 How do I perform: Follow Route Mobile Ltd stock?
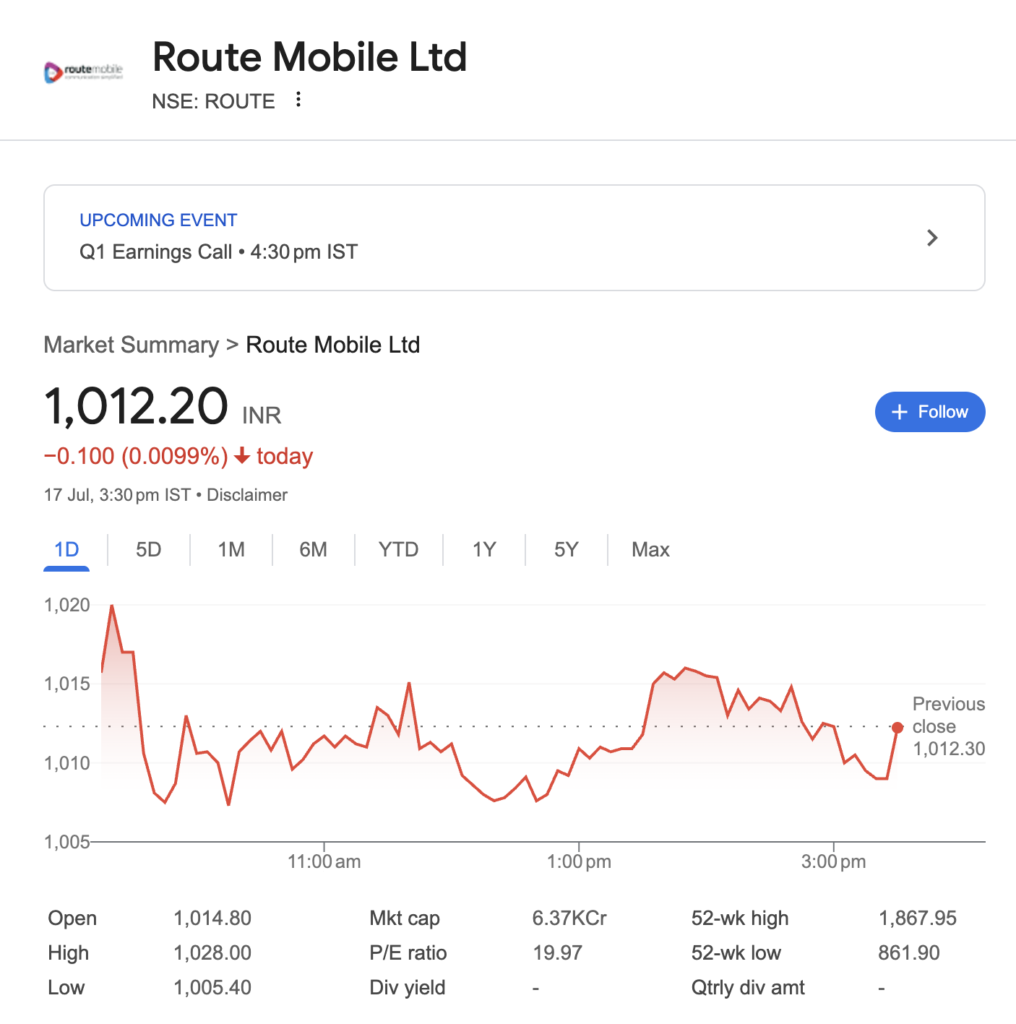coord(929,412)
